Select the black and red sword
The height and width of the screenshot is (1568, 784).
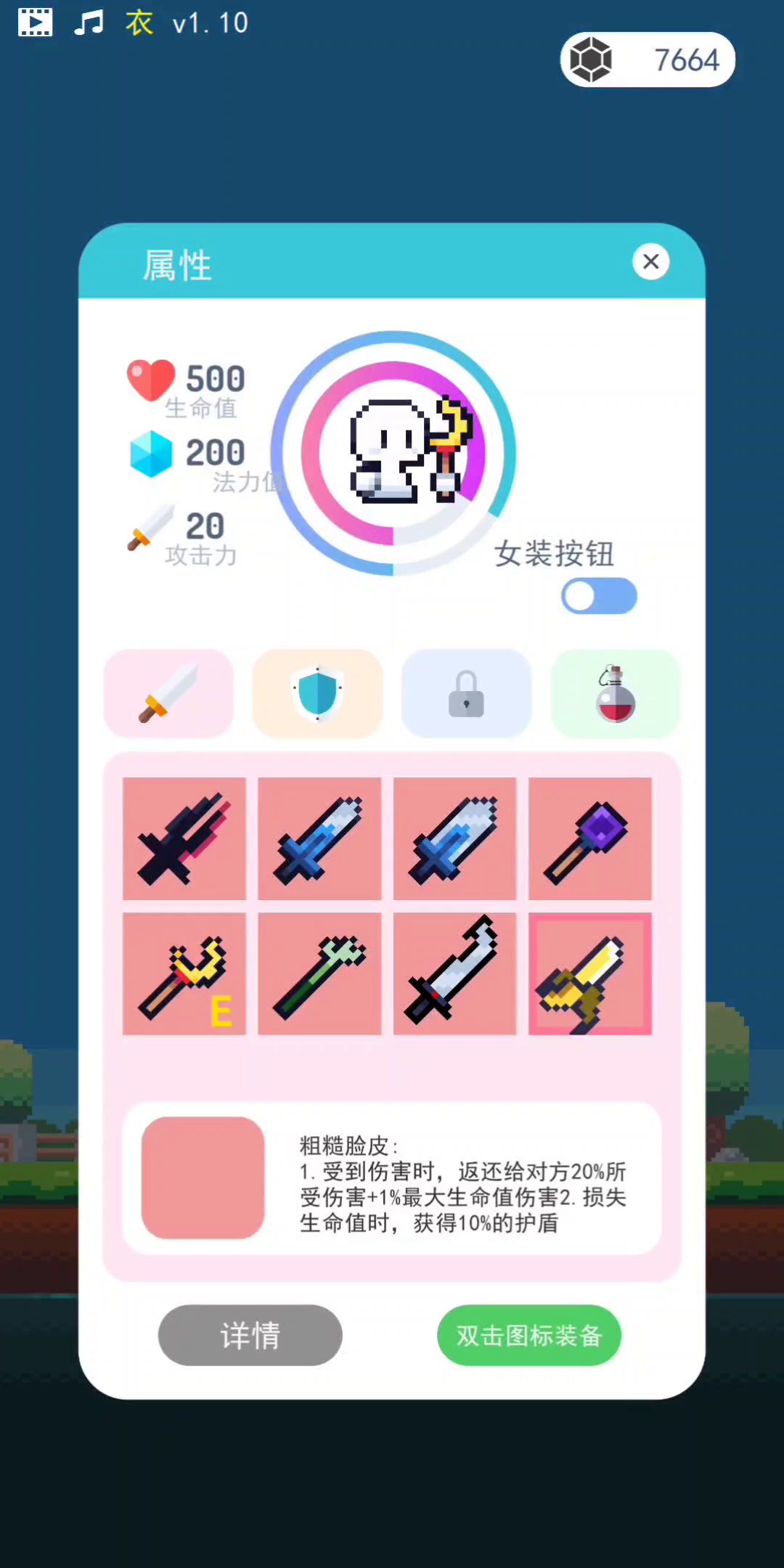[184, 838]
